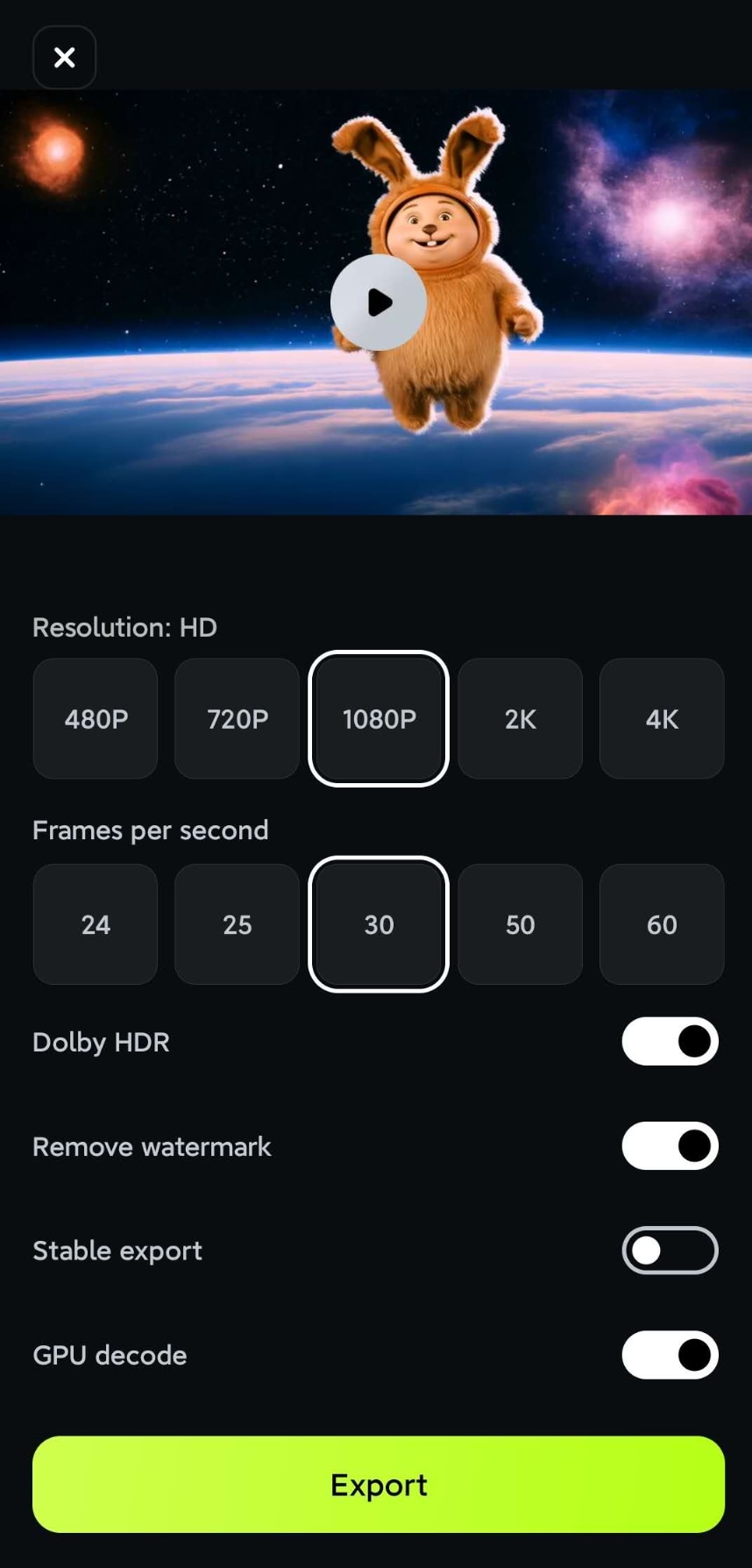
Task: Enable Stable export
Action: coord(670,1251)
